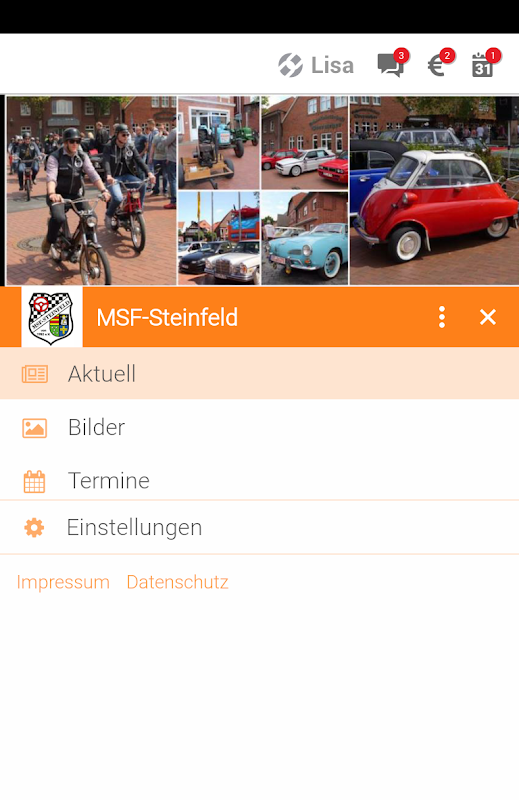The width and height of the screenshot is (519, 800).
Task: View the Datenschutz link
Action: 178,582
